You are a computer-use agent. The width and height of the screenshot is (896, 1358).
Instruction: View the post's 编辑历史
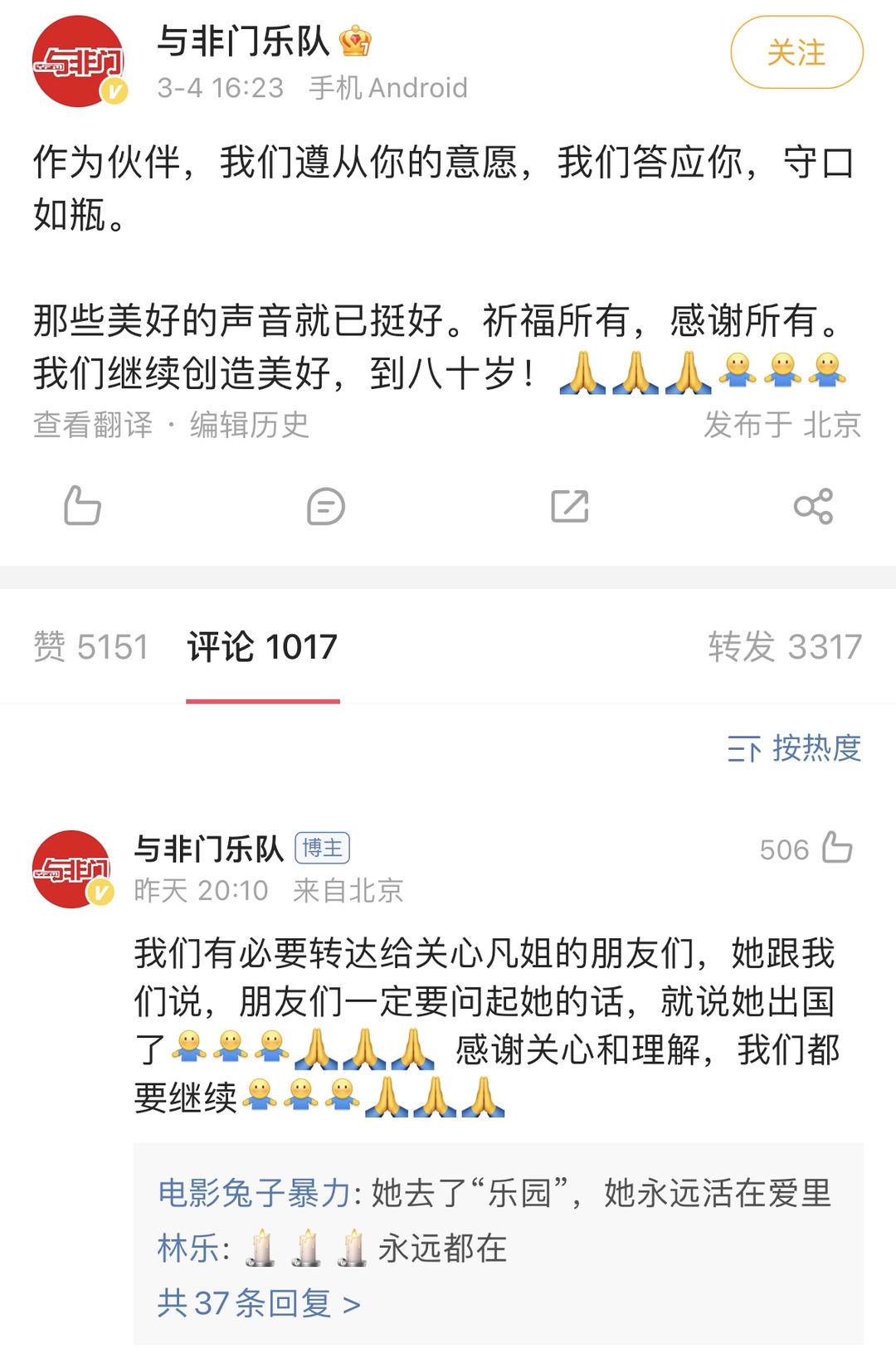click(x=249, y=425)
